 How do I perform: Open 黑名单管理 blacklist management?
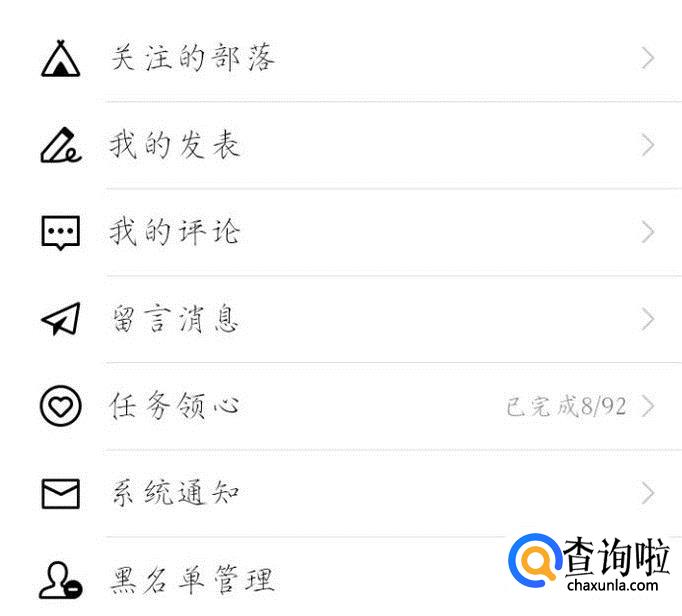pos(192,580)
